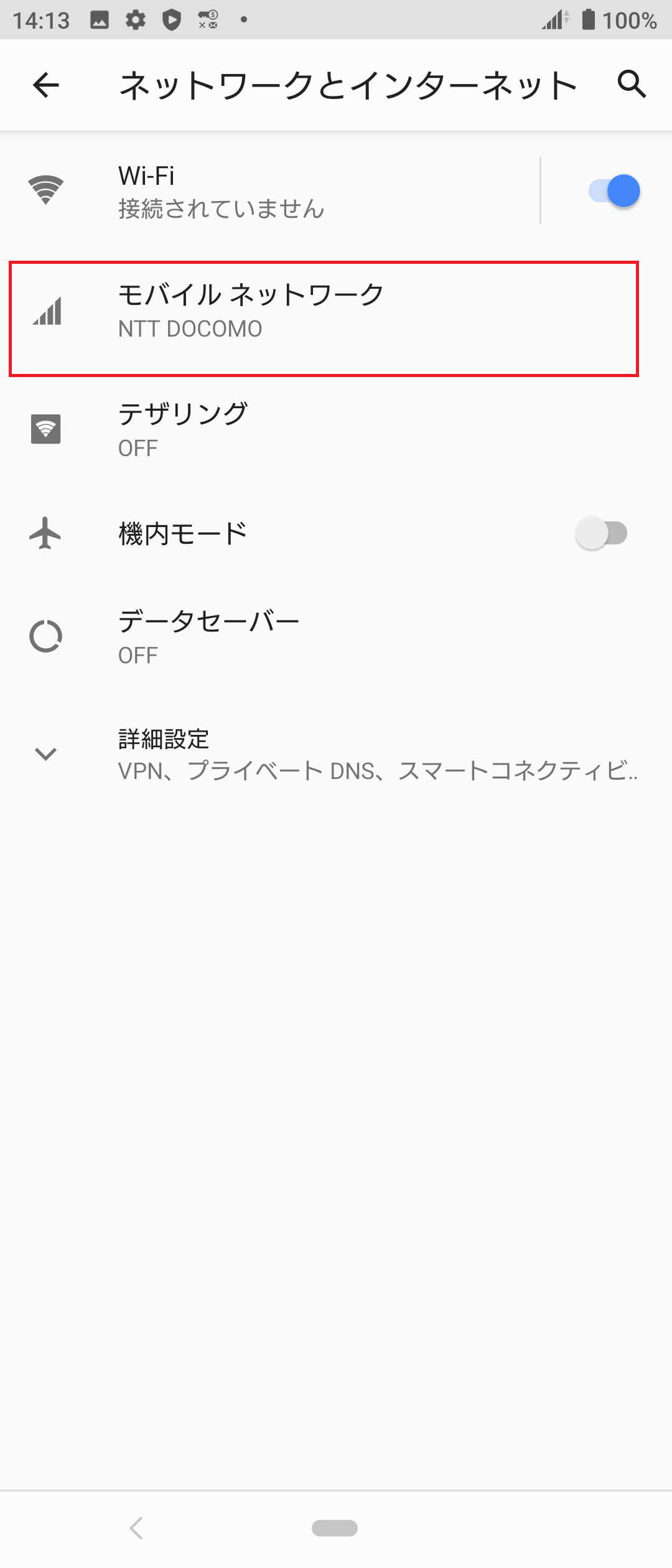Select the データセーバー data saver icon

pyautogui.click(x=45, y=635)
